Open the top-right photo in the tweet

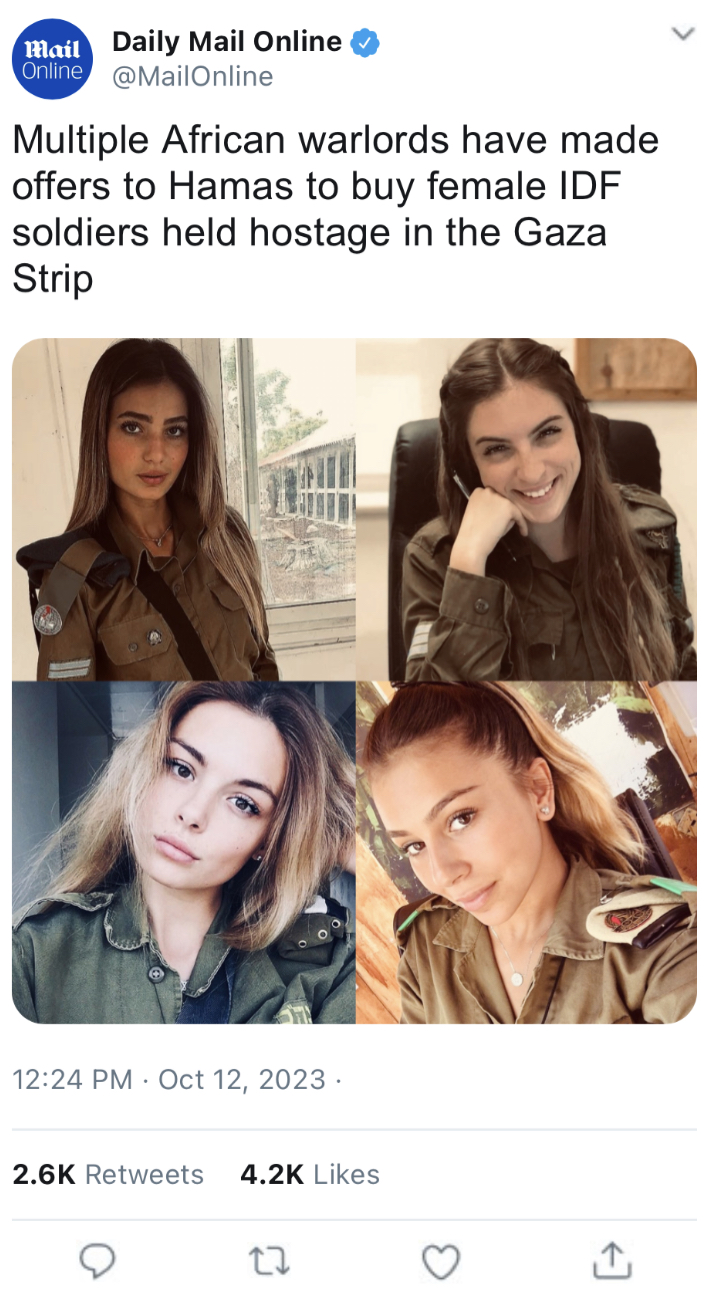point(527,509)
